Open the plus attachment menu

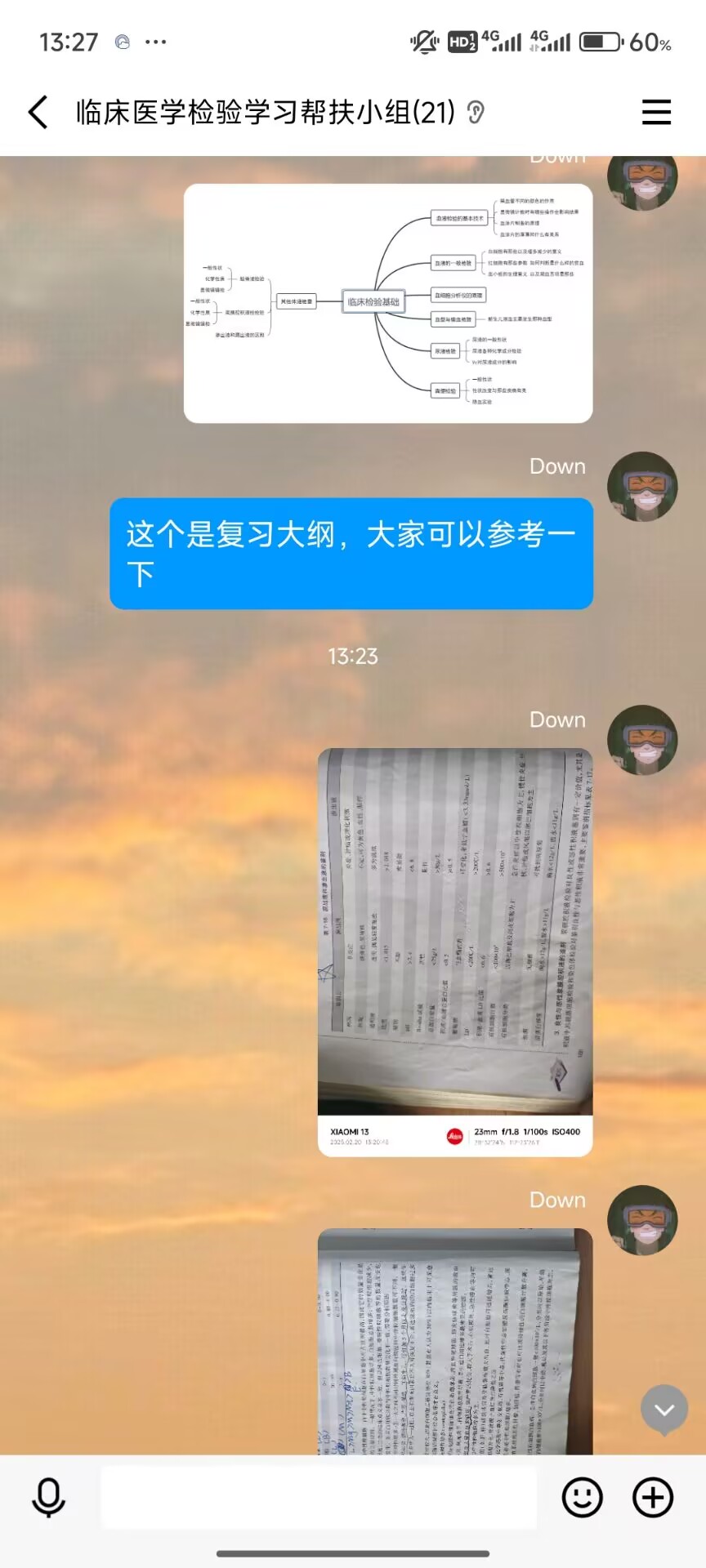(653, 1497)
